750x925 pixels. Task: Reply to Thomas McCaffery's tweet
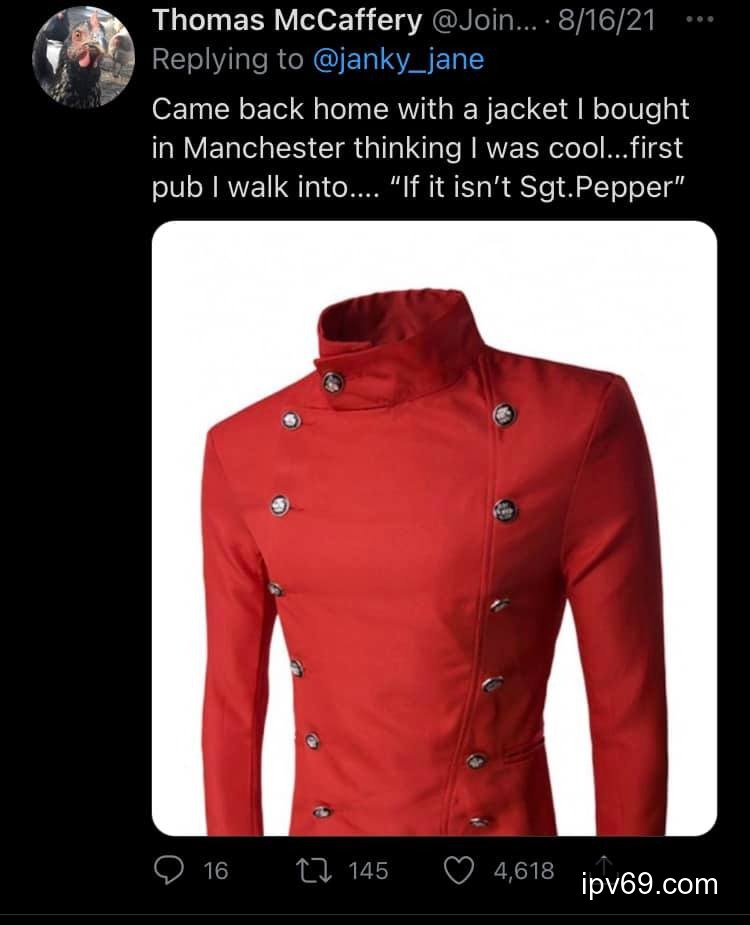click(172, 870)
